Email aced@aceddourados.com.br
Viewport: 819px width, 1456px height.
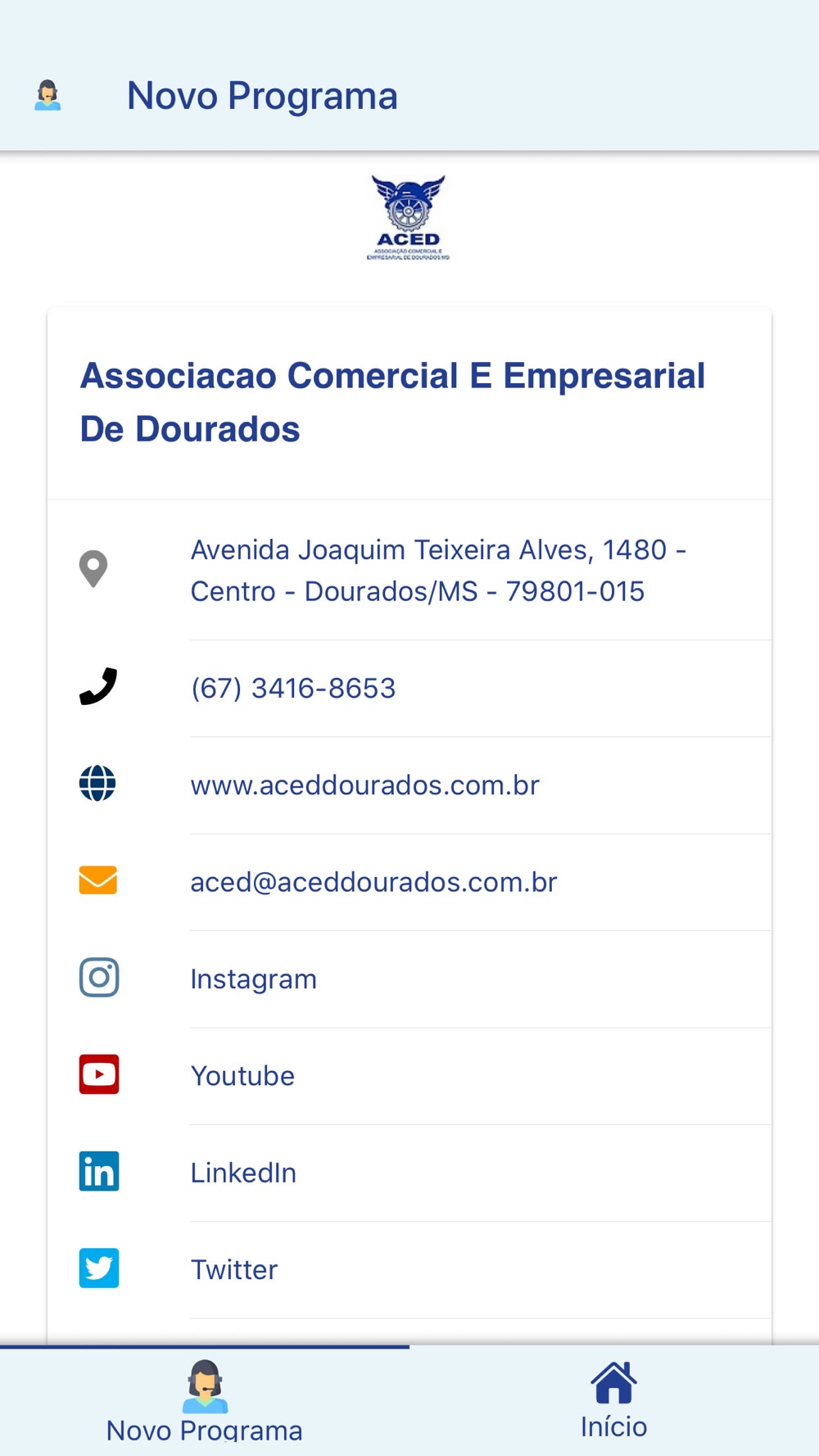click(x=409, y=882)
